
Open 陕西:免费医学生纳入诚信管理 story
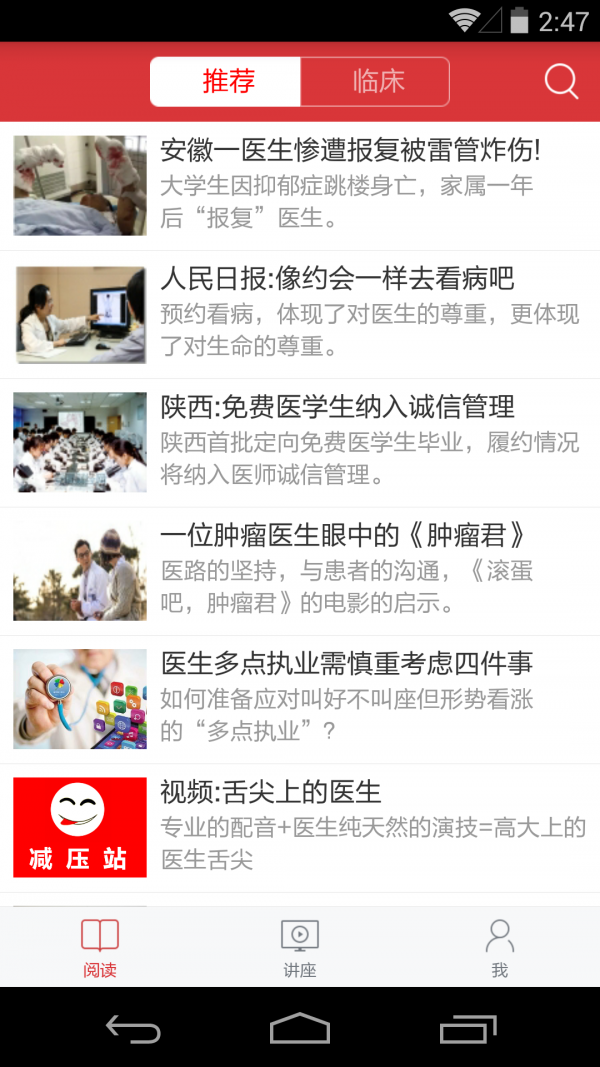[337, 407]
